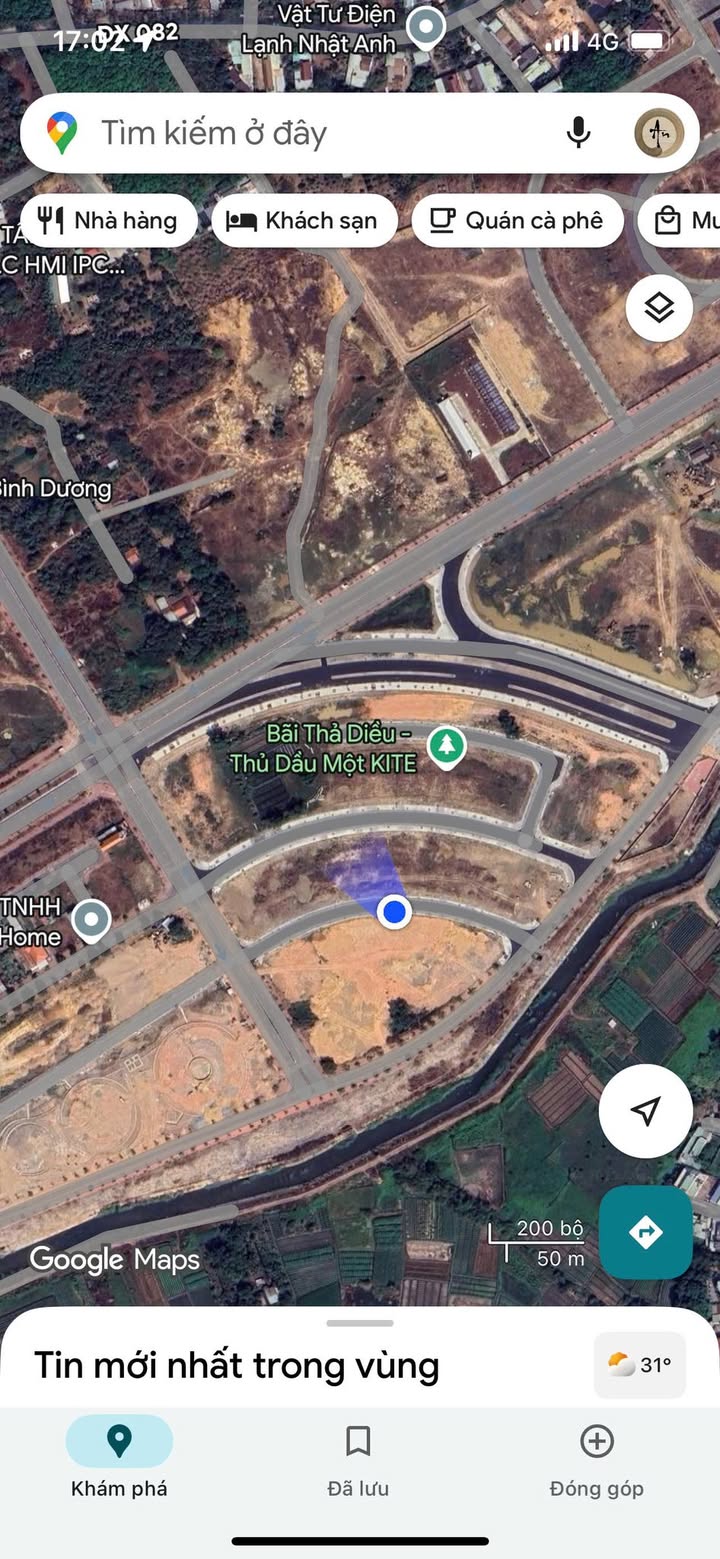The width and height of the screenshot is (720, 1559).
Task: Open directions with the teal arrow button
Action: point(646,1232)
